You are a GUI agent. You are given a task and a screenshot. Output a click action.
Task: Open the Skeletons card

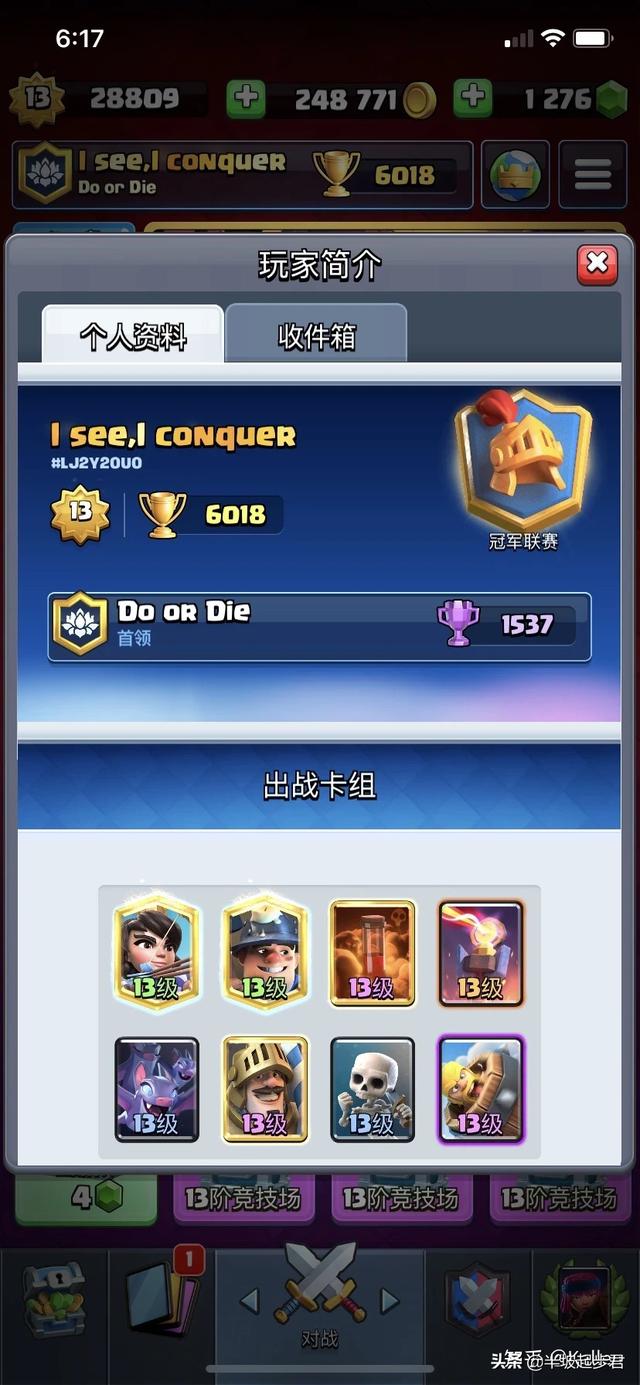tap(373, 1089)
